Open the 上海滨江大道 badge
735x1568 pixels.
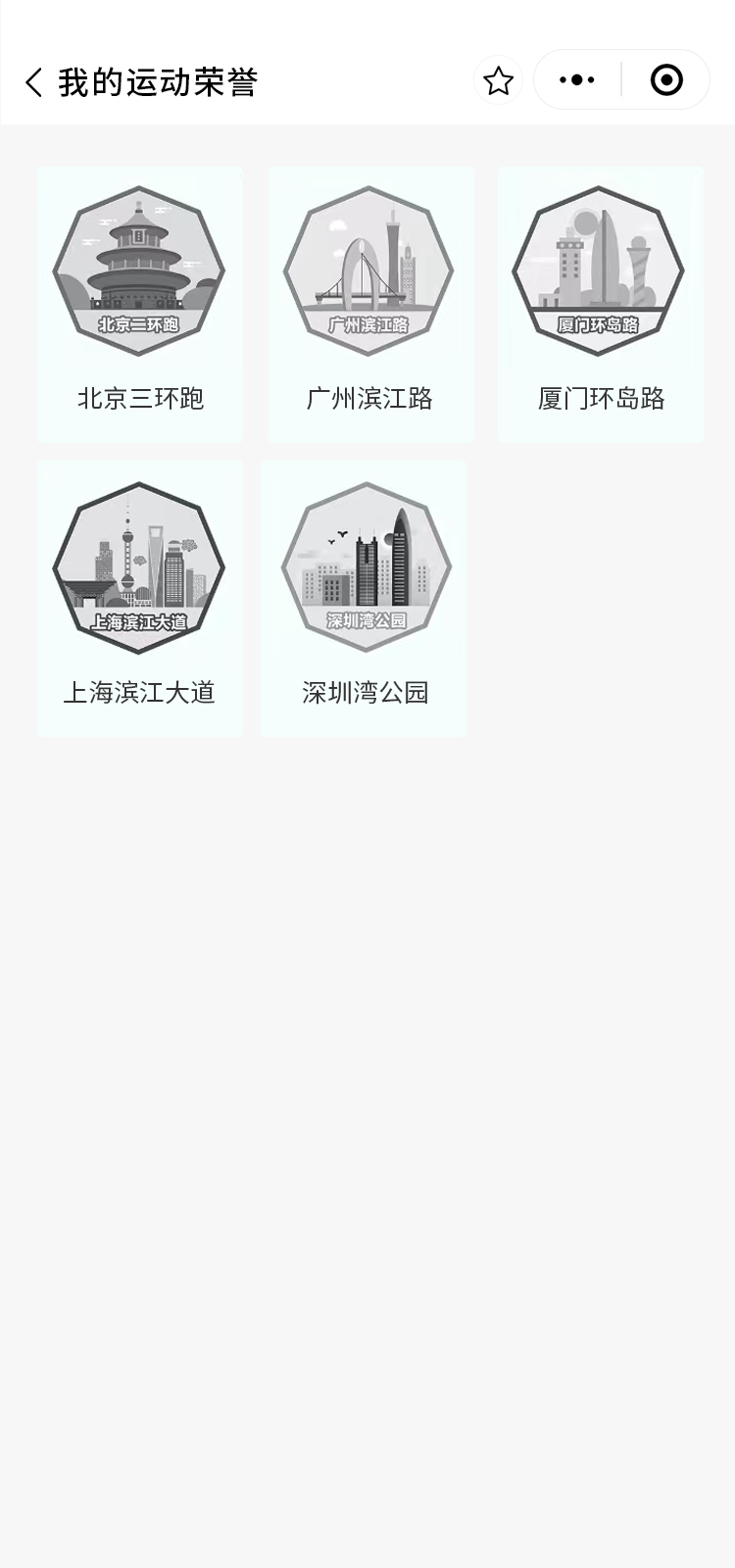139,598
